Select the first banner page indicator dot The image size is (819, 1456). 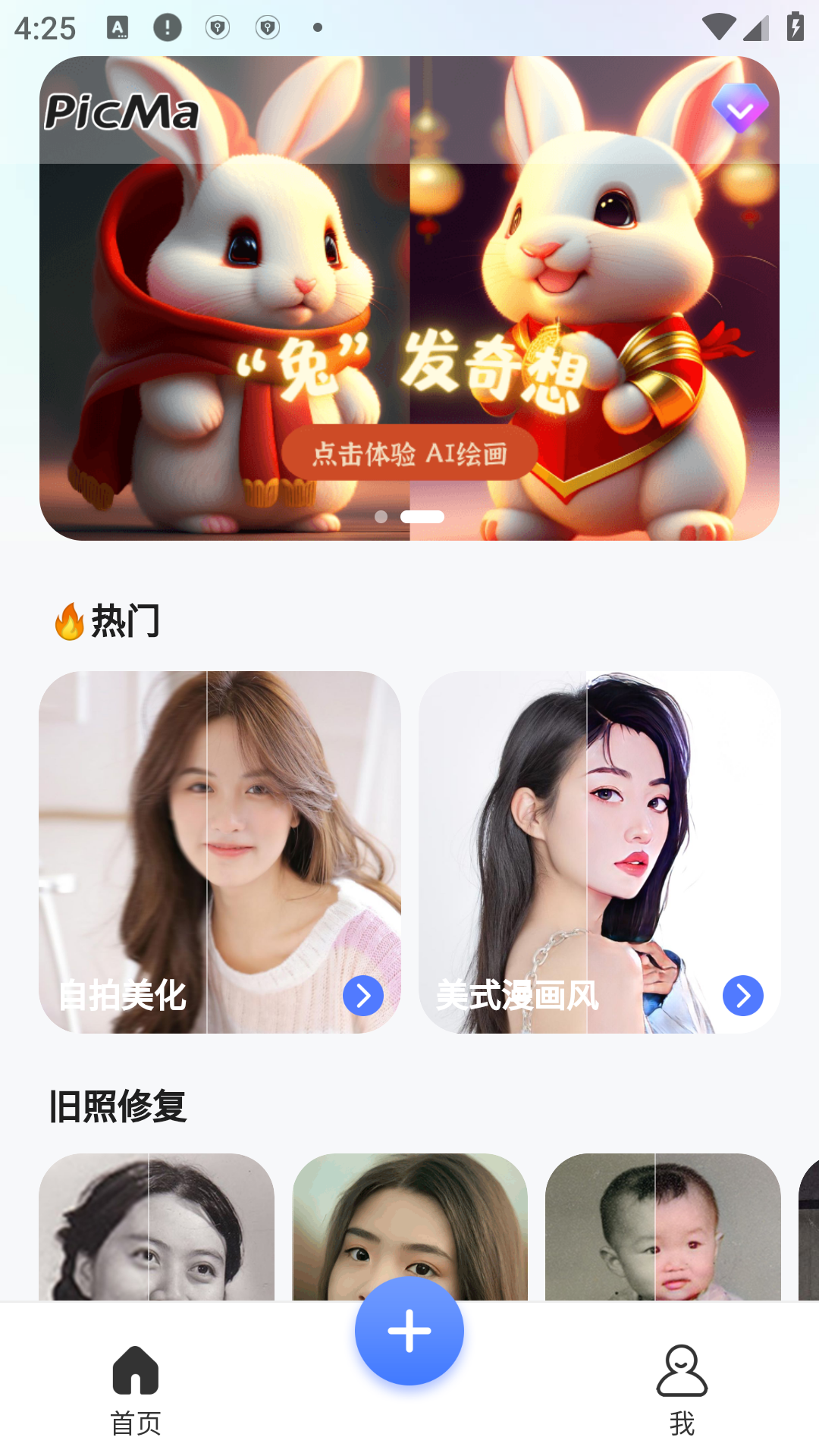pos(381,516)
